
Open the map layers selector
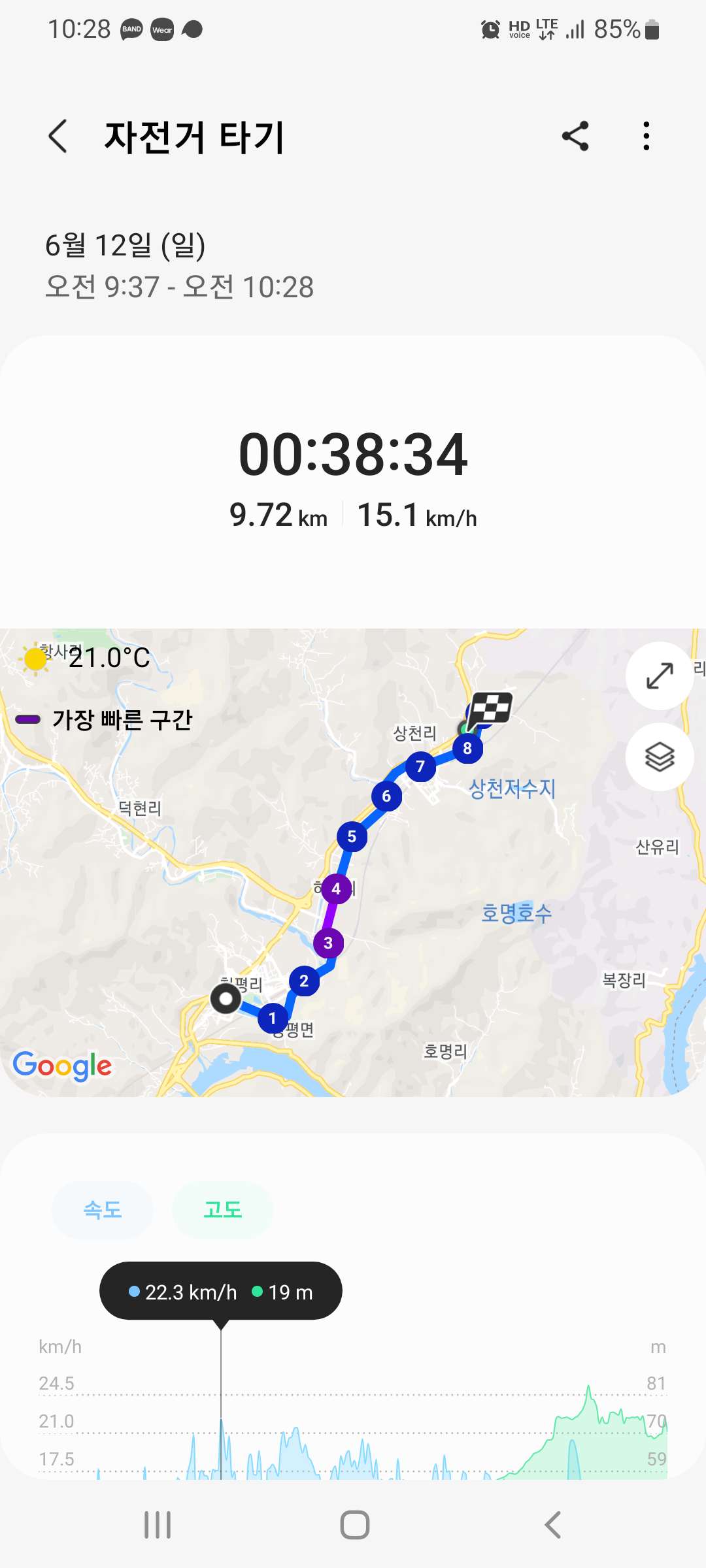click(x=660, y=757)
